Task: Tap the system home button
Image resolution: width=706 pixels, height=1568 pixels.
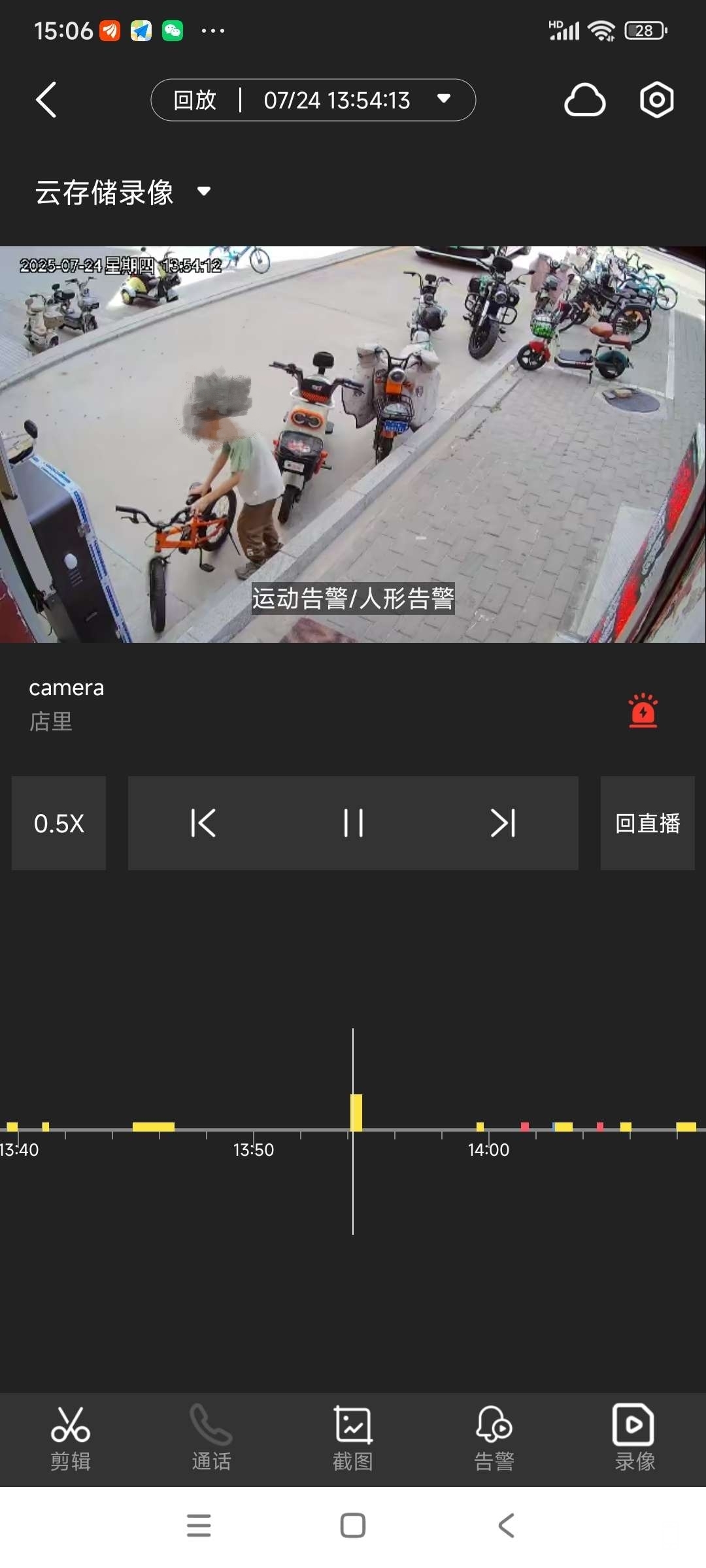Action: [x=353, y=1526]
